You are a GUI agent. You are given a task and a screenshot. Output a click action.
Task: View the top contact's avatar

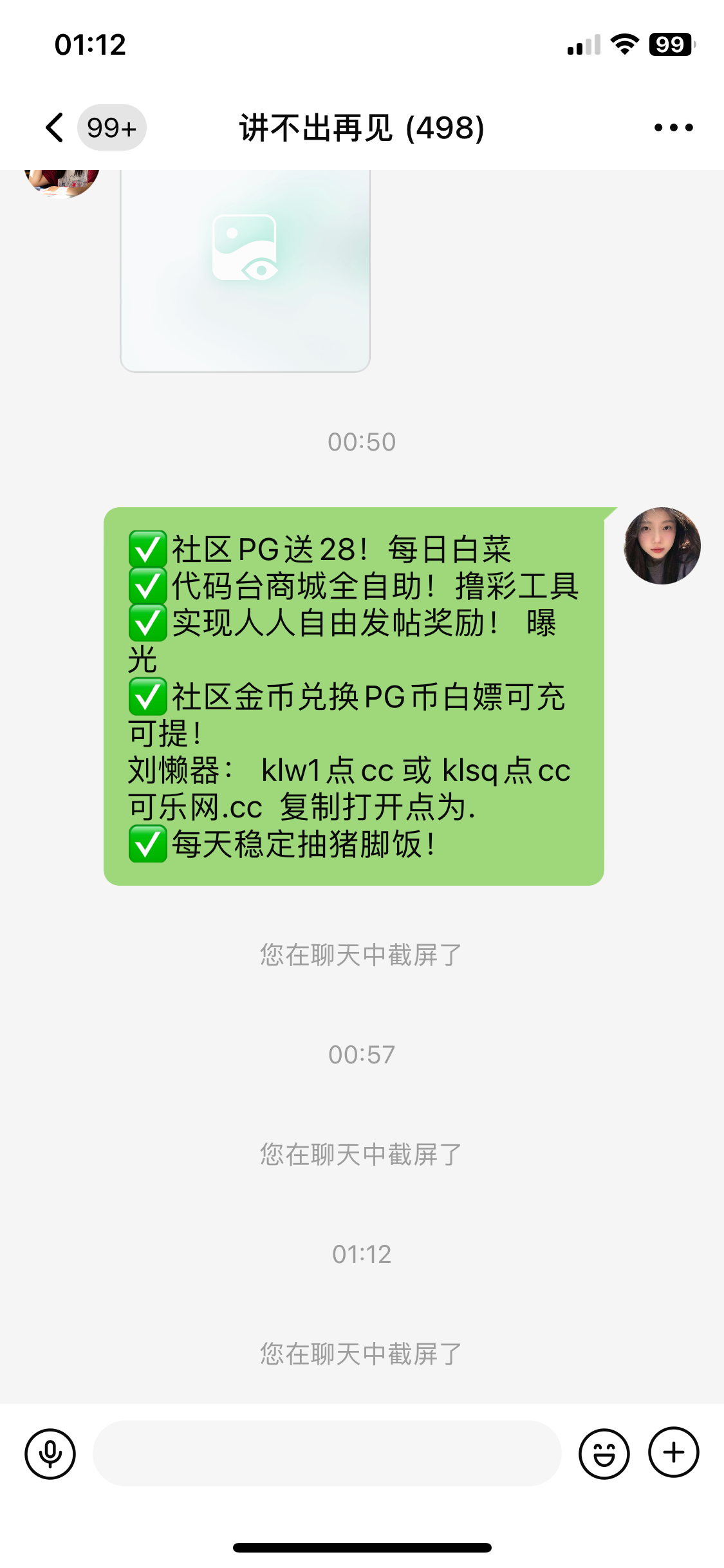click(x=62, y=180)
